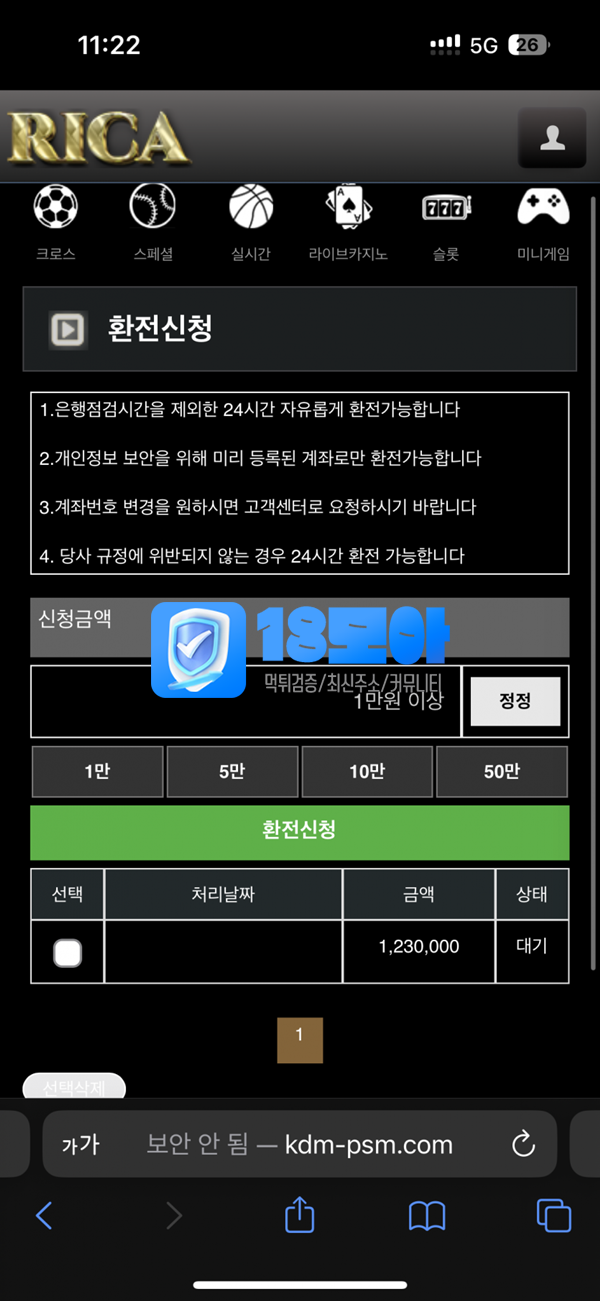Select the 10만 amount button
600x1301 pixels.
tap(367, 771)
